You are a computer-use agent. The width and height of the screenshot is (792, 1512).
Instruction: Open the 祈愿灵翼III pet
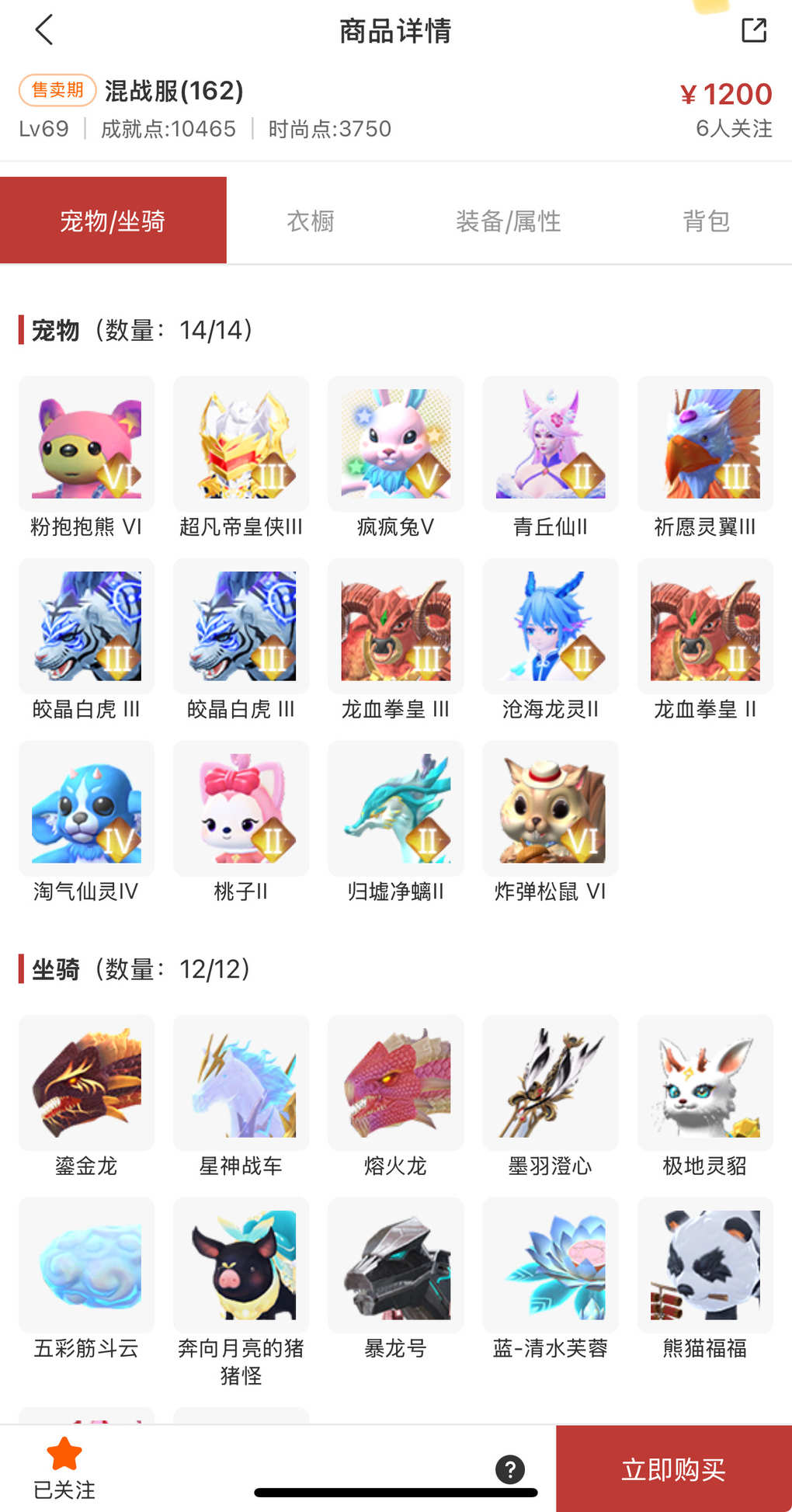705,444
